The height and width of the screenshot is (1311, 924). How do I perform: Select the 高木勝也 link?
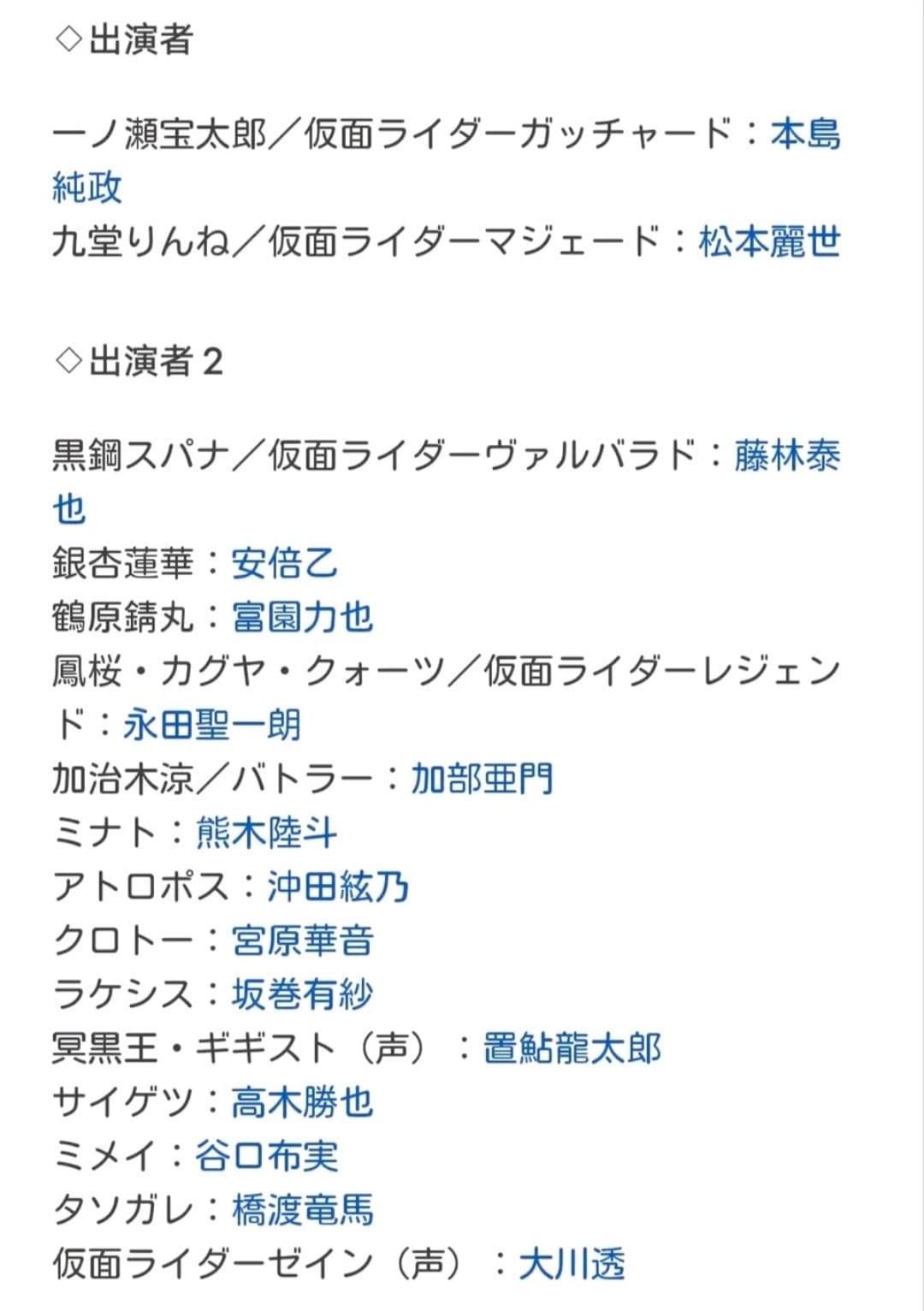[x=302, y=1102]
